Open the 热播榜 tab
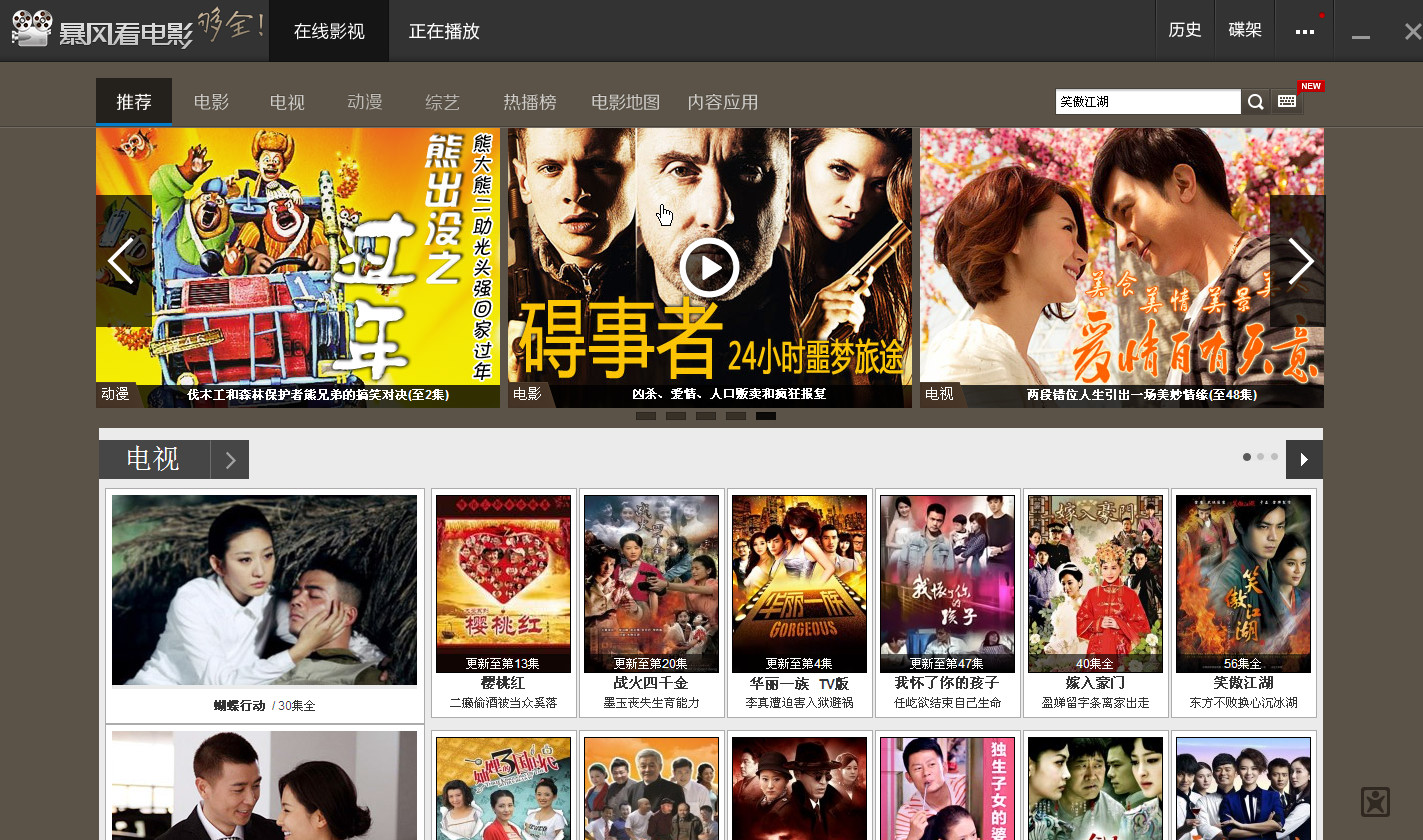Screen dimensions: 1423x840 (530, 102)
